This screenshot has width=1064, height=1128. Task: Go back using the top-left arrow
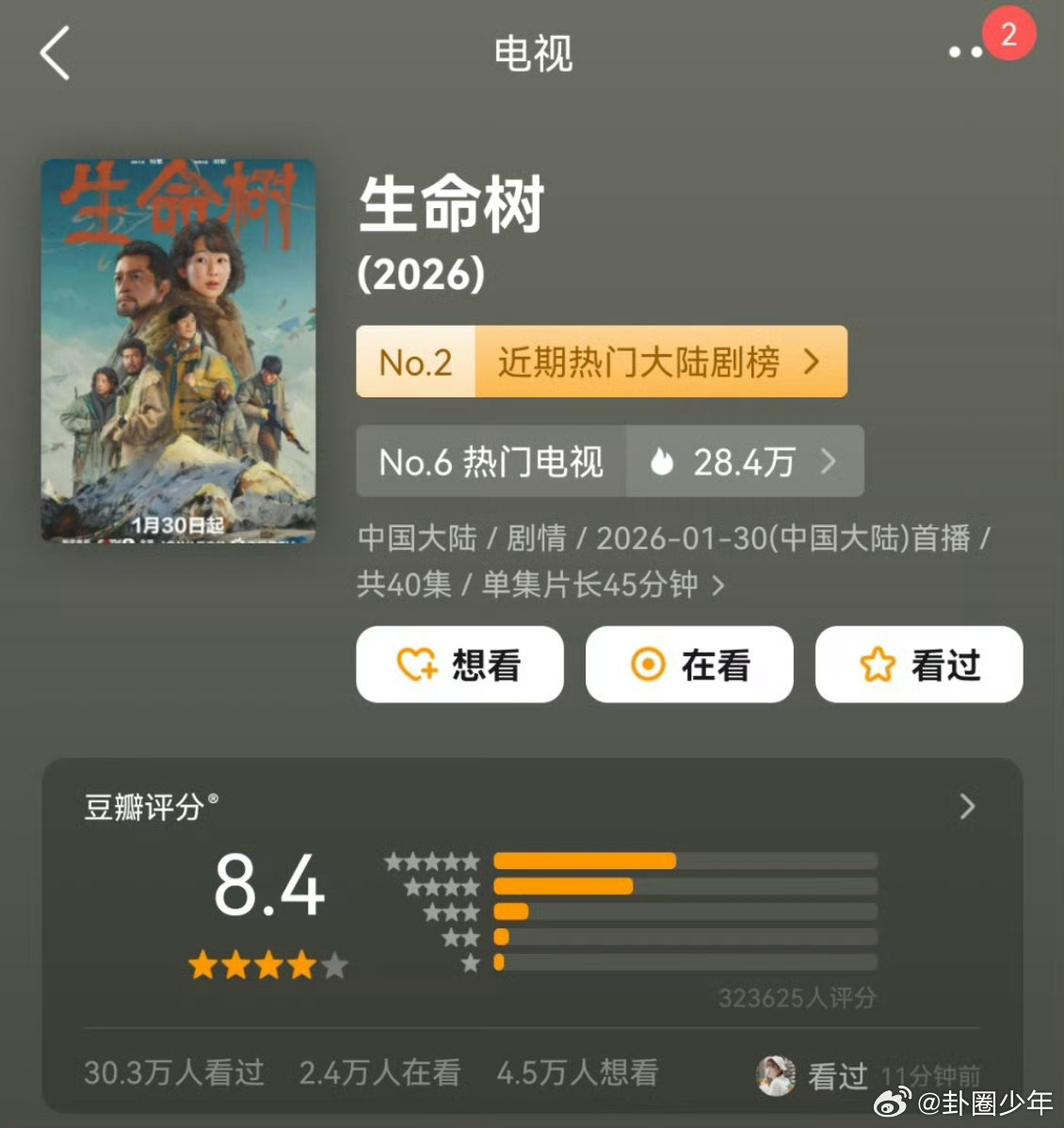click(55, 53)
